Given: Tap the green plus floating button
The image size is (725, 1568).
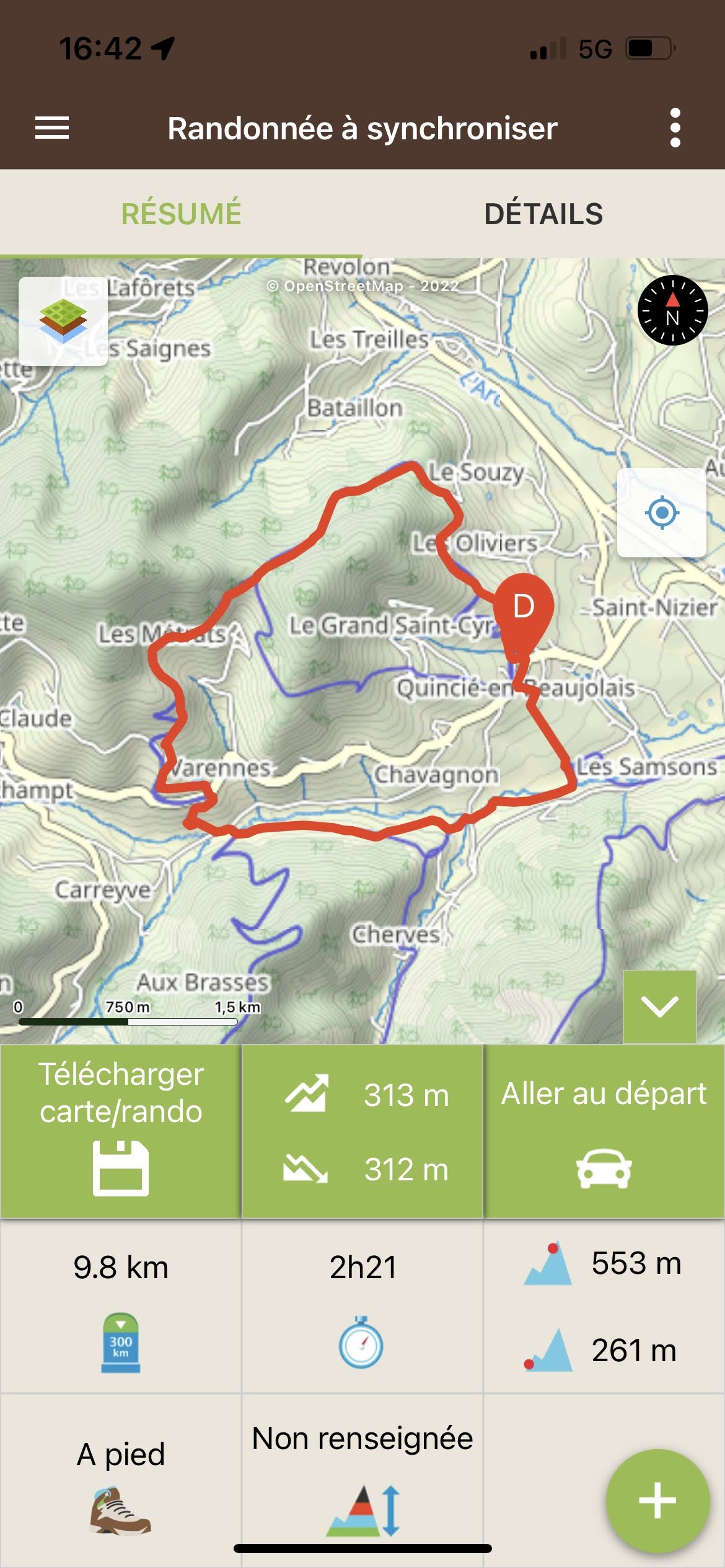Looking at the screenshot, I should pos(657,1500).
